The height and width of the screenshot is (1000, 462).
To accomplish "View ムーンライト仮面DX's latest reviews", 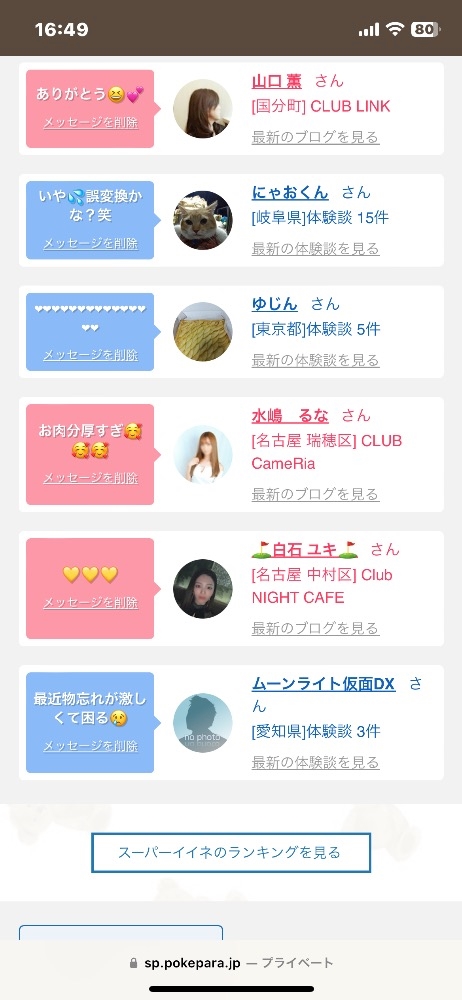I will [315, 762].
